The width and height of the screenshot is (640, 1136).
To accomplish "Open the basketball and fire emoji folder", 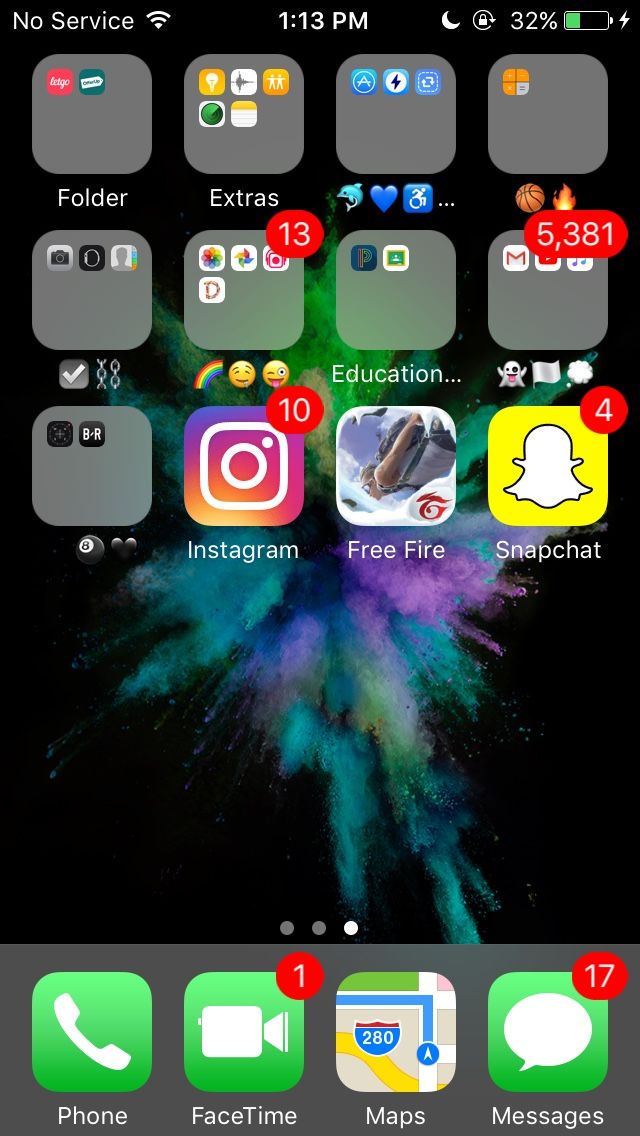I will (548, 114).
